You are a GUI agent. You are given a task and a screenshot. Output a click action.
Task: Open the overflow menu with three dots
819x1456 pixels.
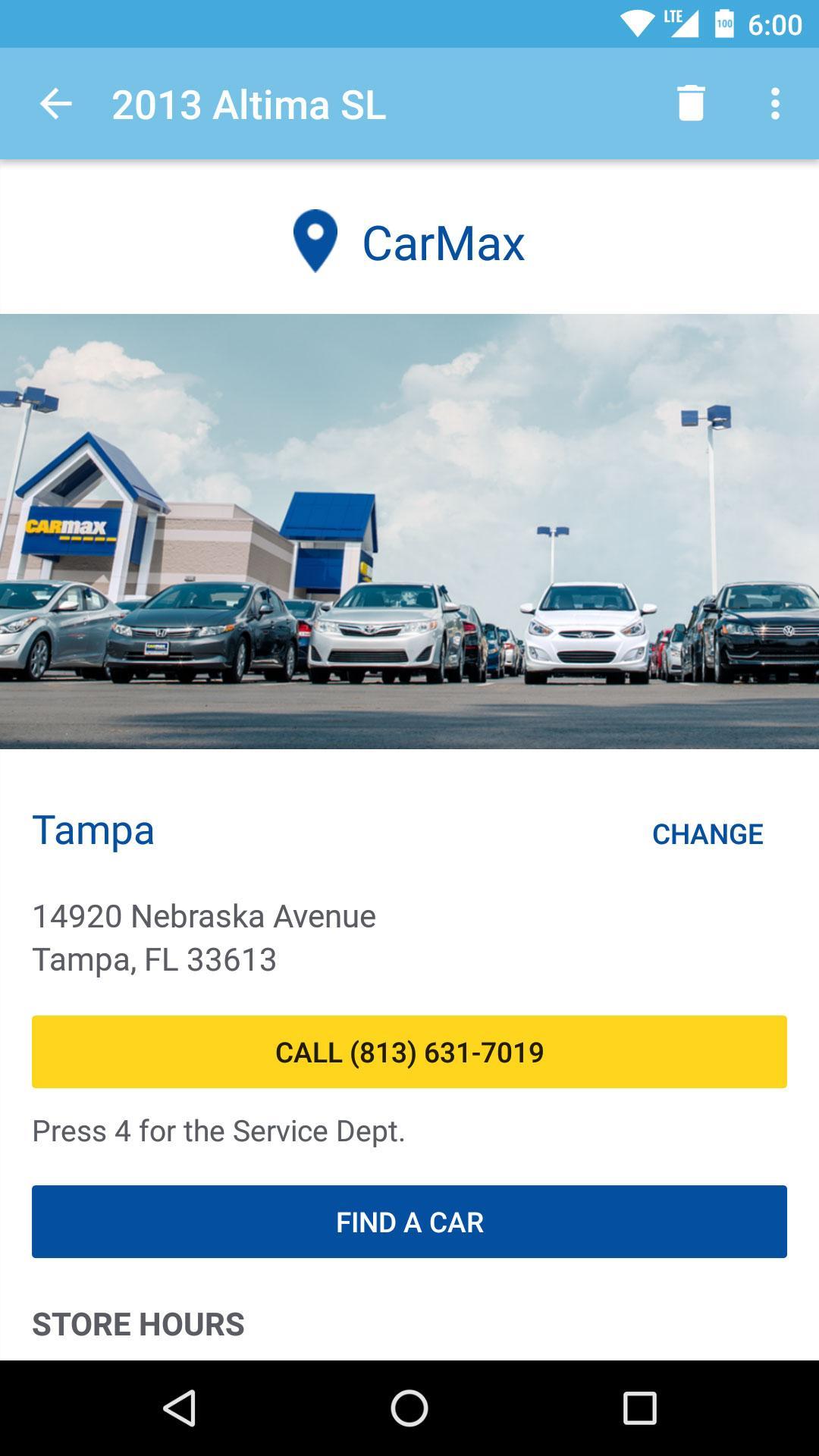pyautogui.click(x=774, y=104)
